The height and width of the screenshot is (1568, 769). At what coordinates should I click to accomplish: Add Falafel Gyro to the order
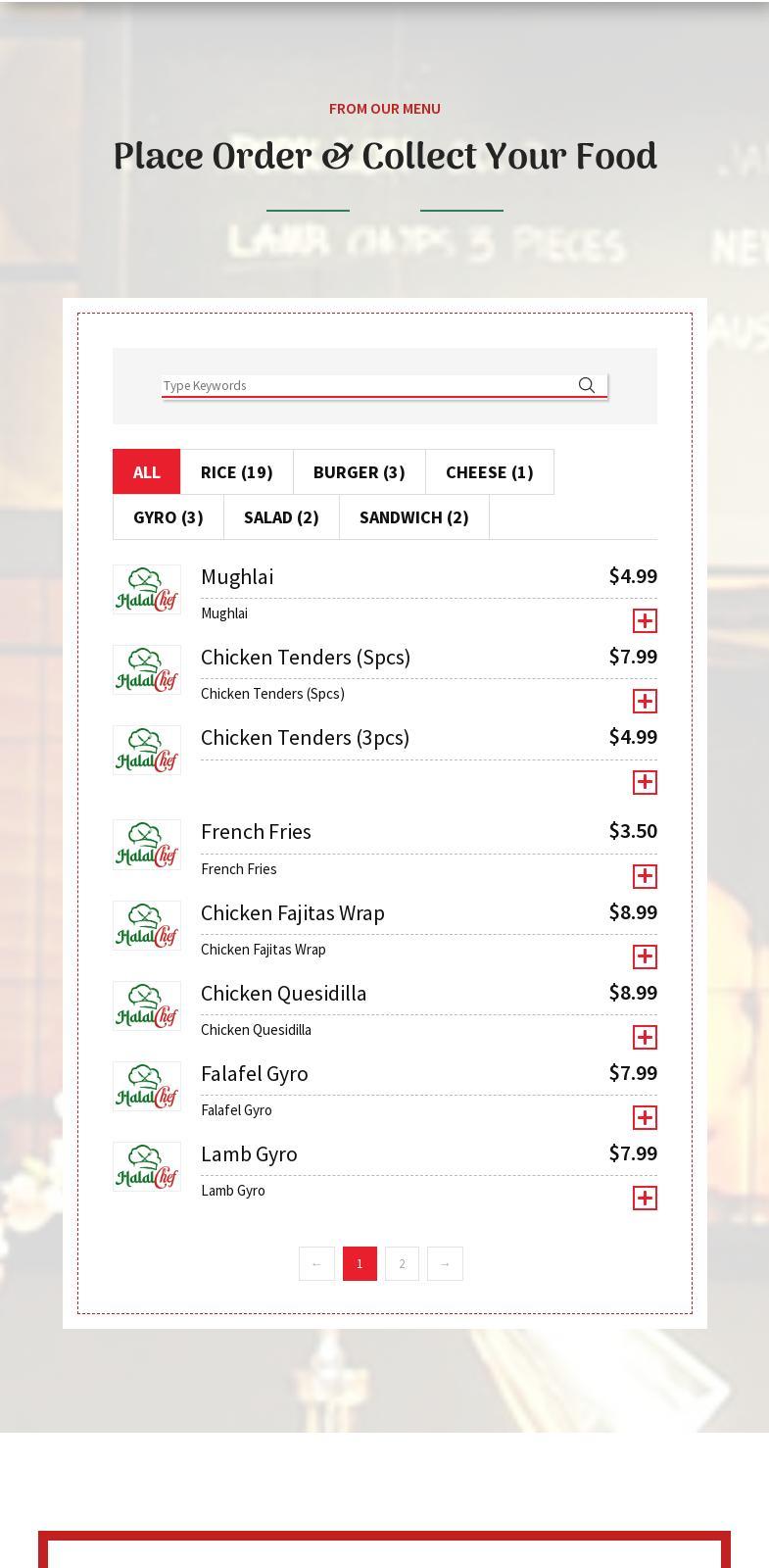click(645, 1117)
